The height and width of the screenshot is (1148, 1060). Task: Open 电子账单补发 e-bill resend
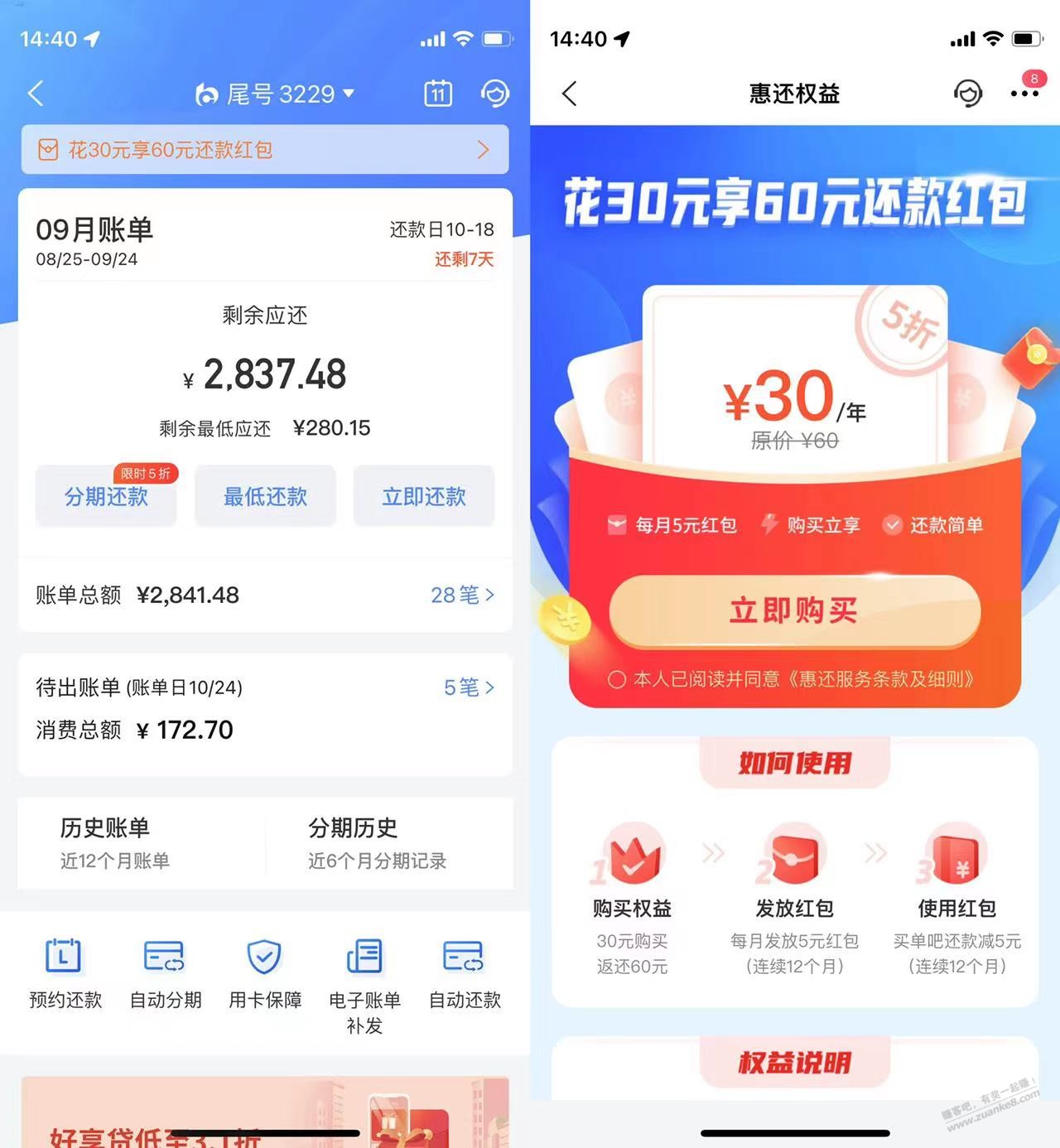(x=364, y=986)
